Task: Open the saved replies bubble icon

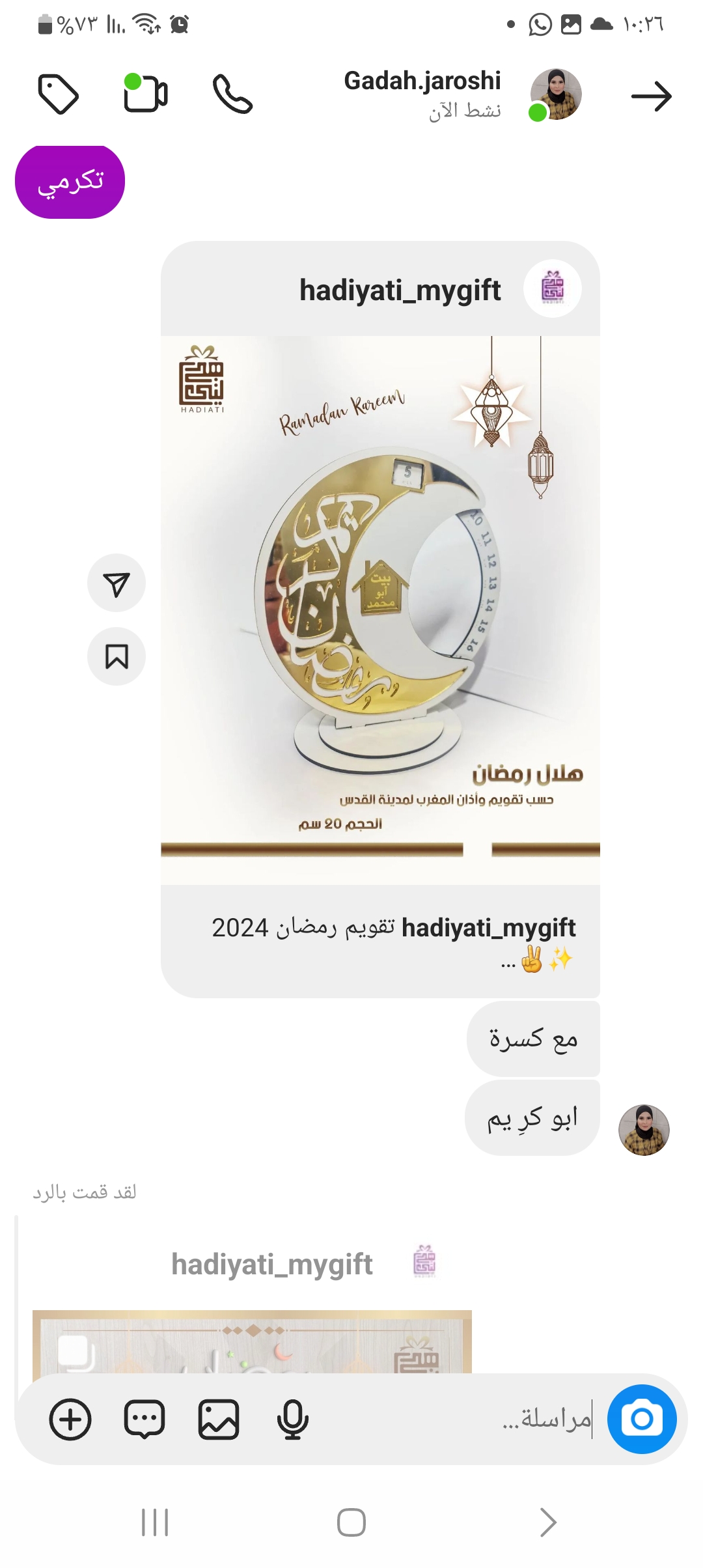Action: click(145, 1419)
